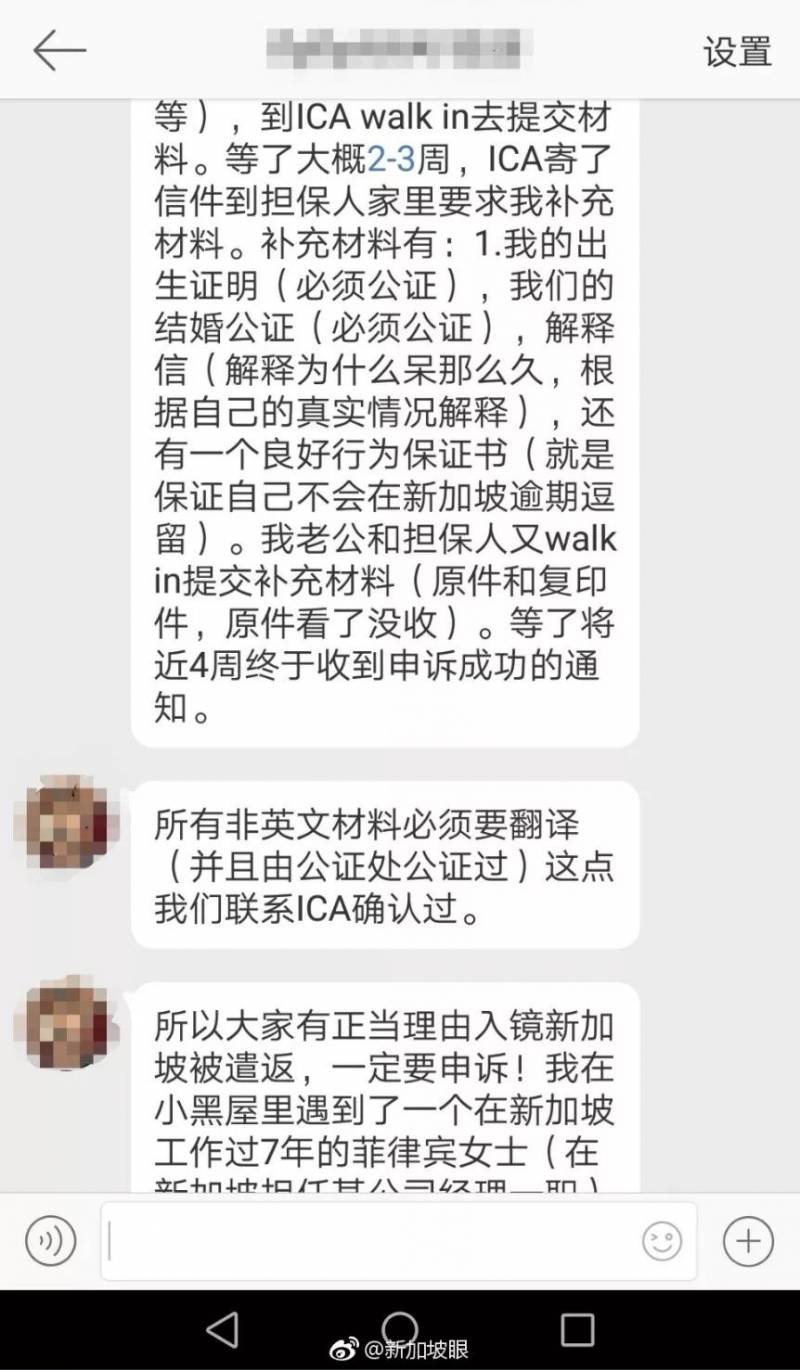The width and height of the screenshot is (800, 1370).
Task: Open the recent apps overview
Action: point(577,1329)
